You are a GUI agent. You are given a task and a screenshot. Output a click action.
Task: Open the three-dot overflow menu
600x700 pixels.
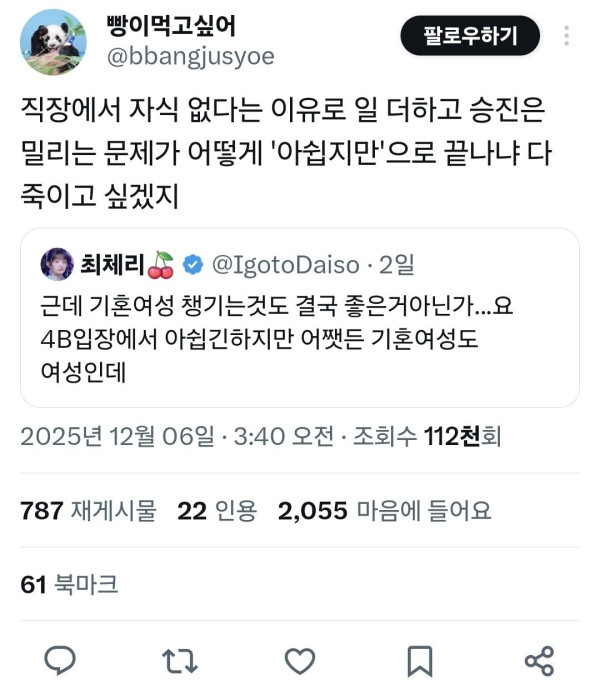pos(567,37)
